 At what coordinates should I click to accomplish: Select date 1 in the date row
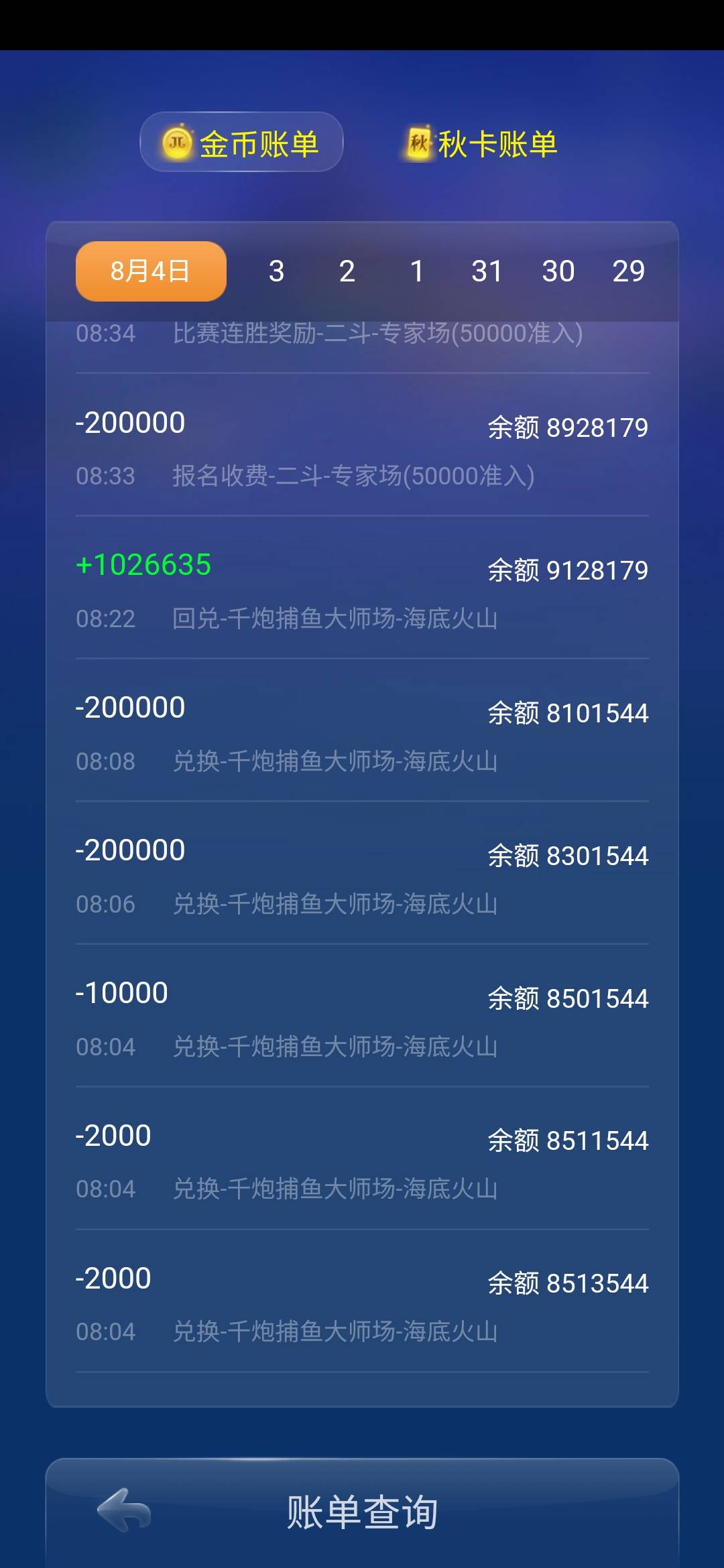pyautogui.click(x=417, y=271)
